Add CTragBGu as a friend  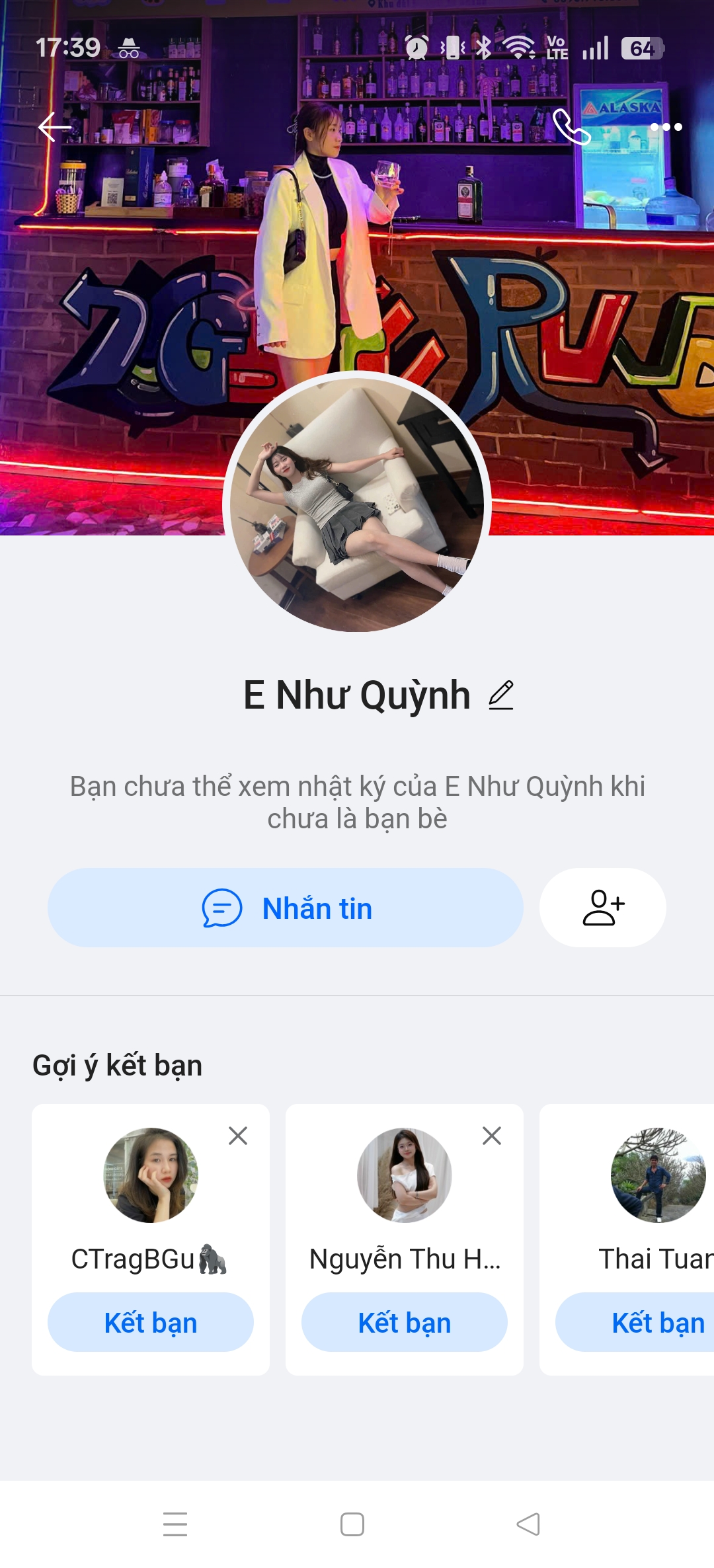151,1323
